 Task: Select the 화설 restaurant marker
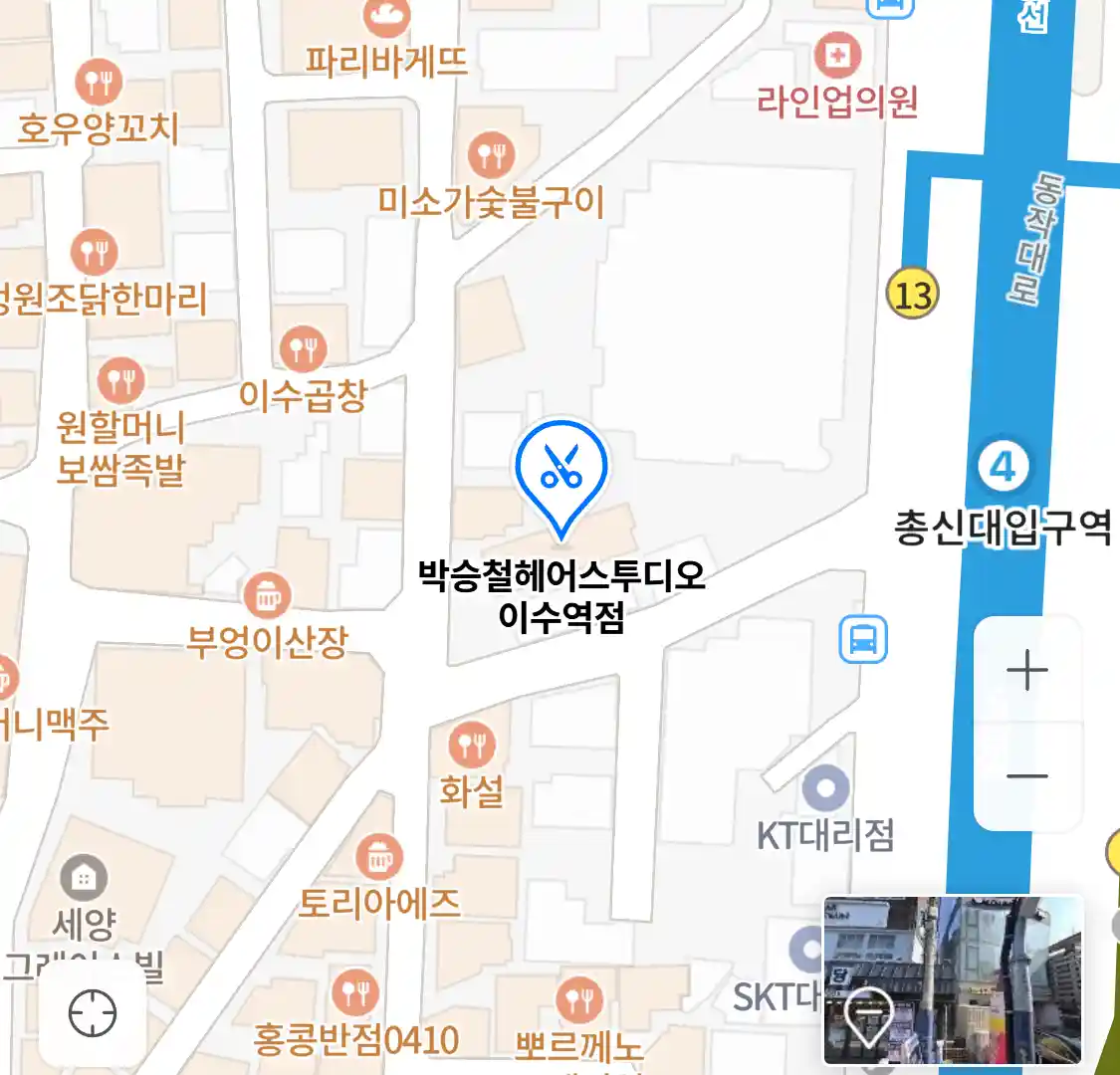coord(472,745)
